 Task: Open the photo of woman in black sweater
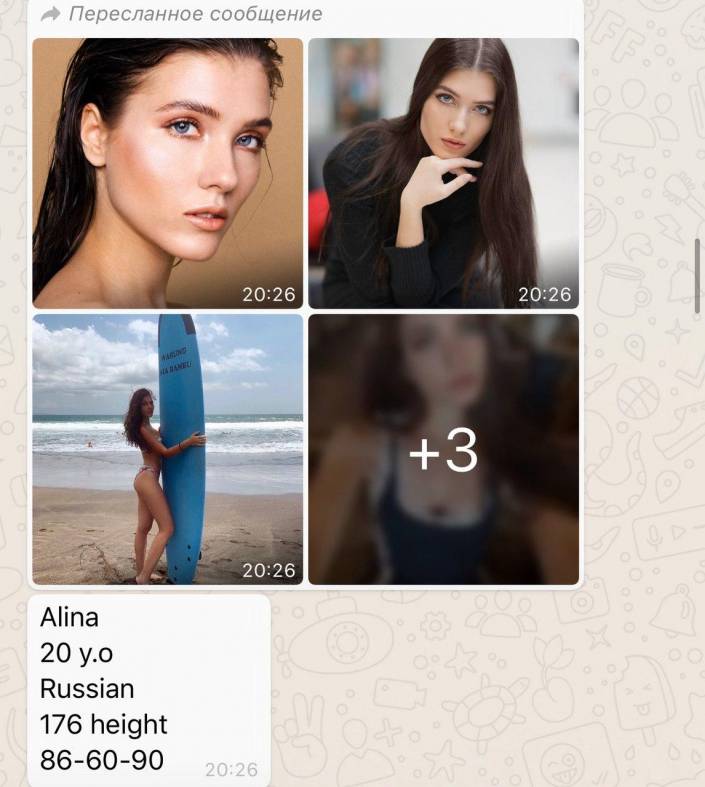(443, 172)
